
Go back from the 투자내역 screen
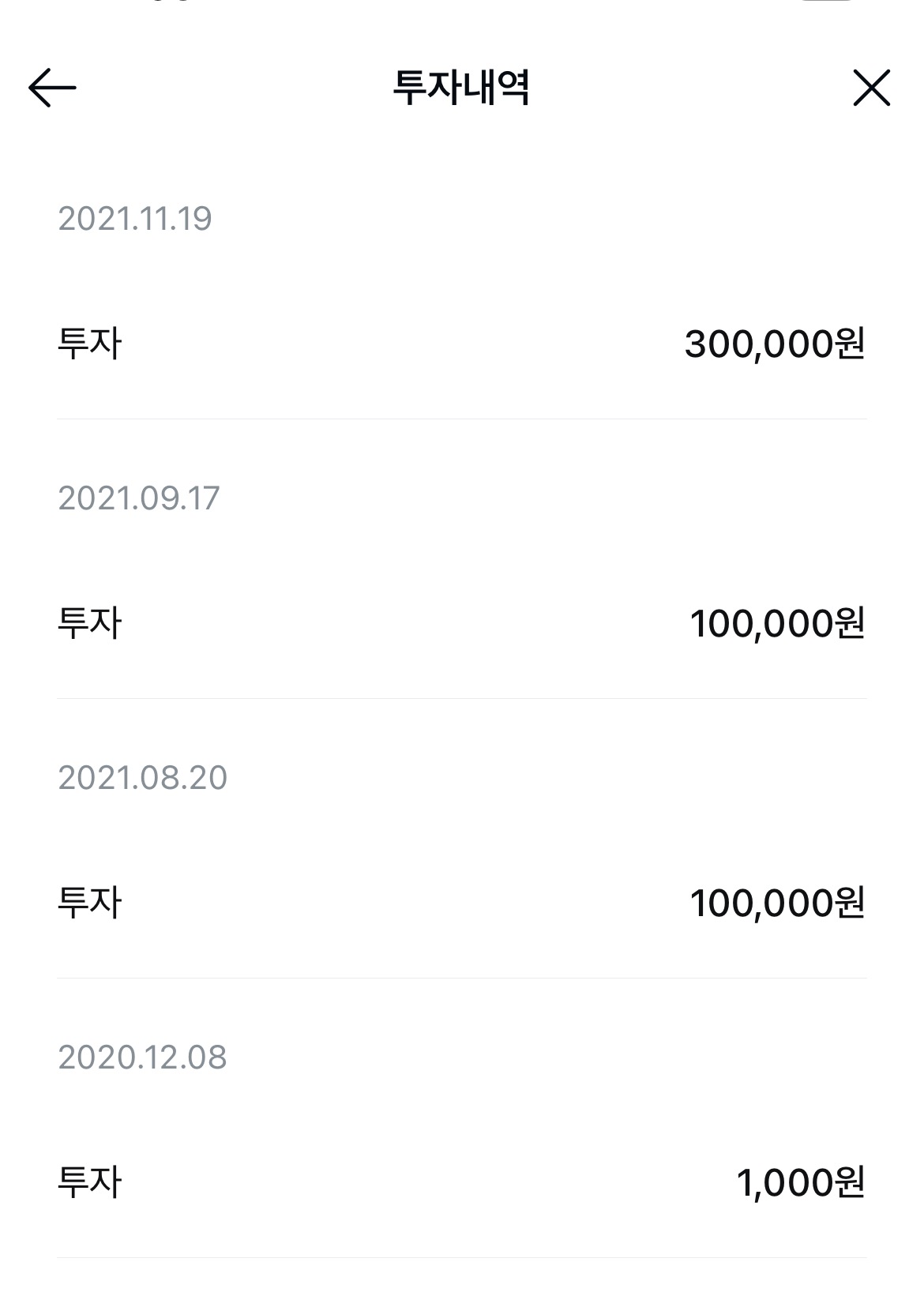point(52,87)
